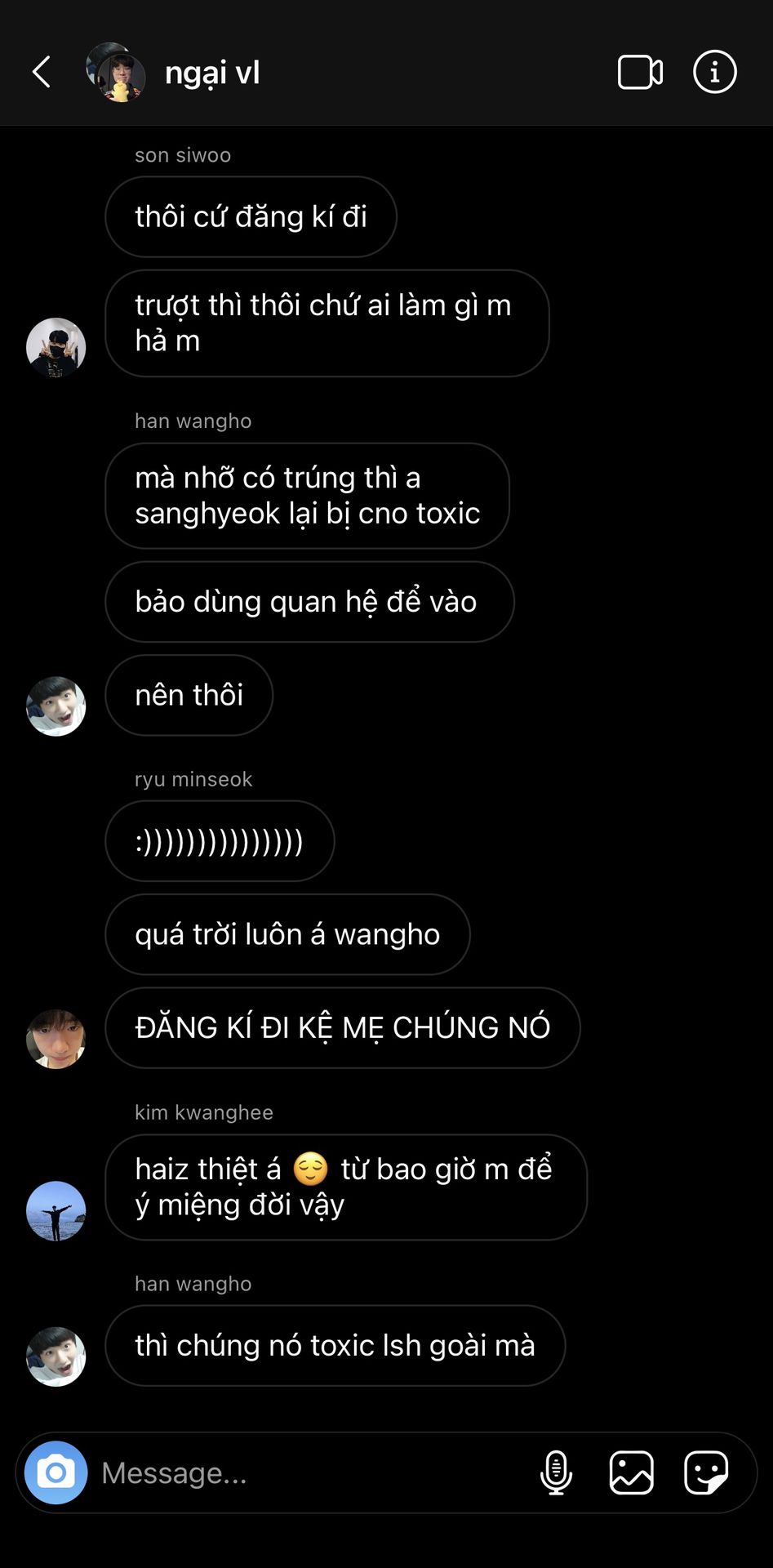Open han wangho's avatar beside 'nên thôi'
Image resolution: width=773 pixels, height=1568 pixels.
[56, 706]
